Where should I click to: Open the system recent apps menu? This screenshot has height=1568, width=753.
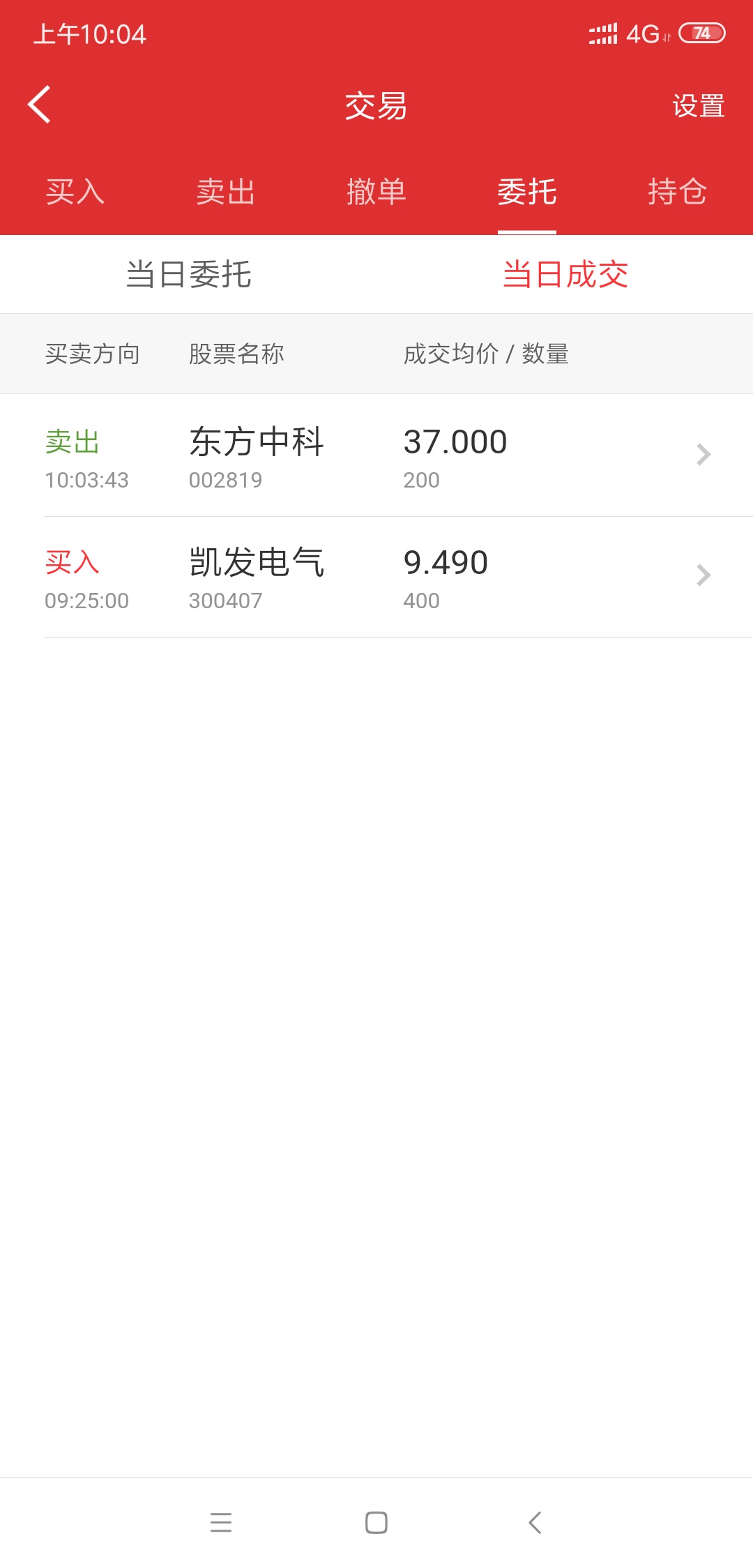coord(221,1522)
